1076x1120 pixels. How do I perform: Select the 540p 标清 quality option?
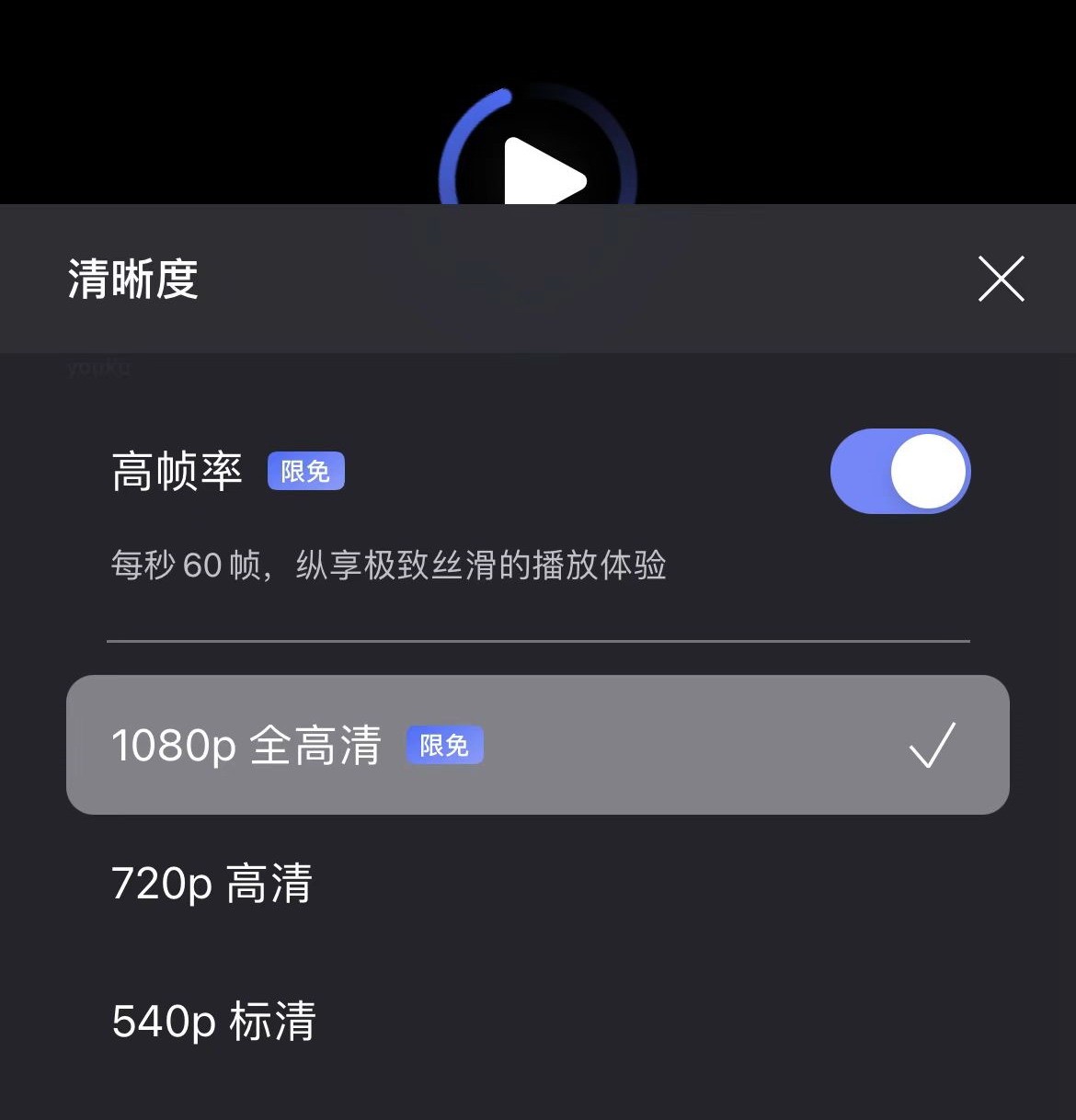point(213,1021)
